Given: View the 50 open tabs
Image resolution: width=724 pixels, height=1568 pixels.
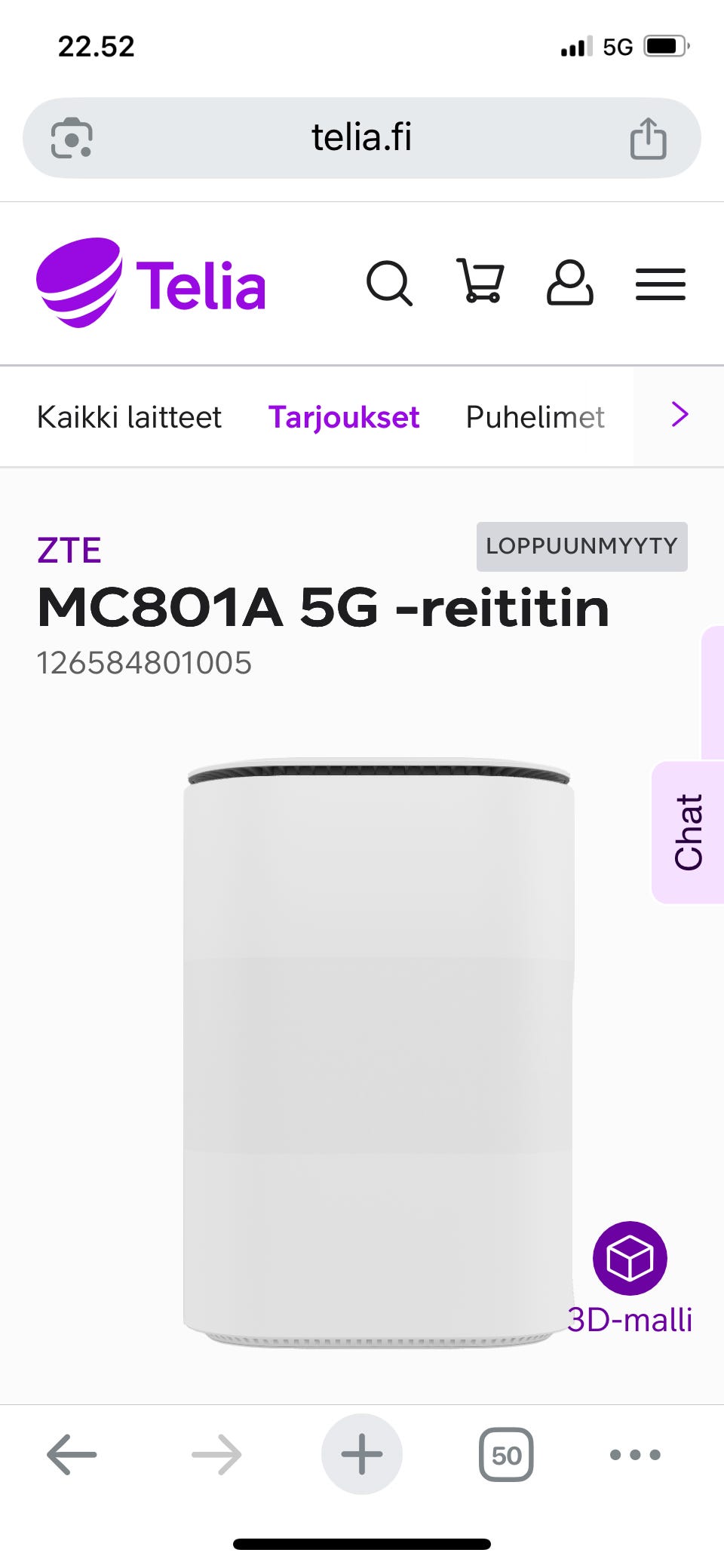Looking at the screenshot, I should pyautogui.click(x=506, y=1454).
